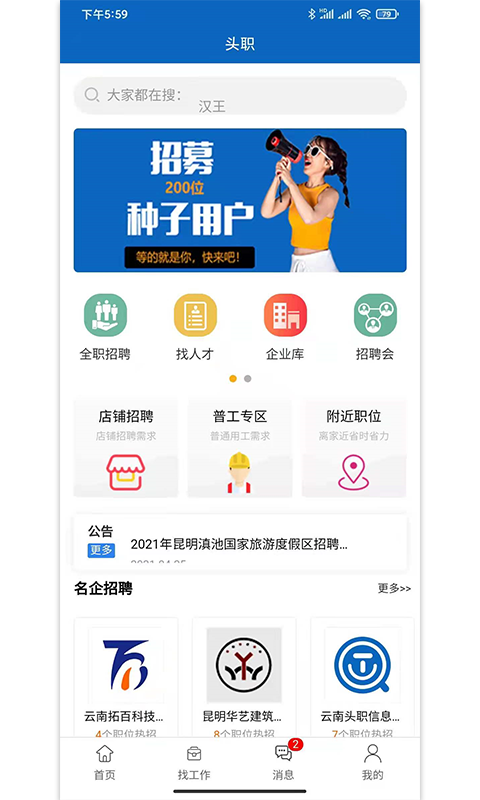This screenshot has height=800, width=480.
Task: Tap 更多>> next to 名企招聘
Action: [x=394, y=588]
